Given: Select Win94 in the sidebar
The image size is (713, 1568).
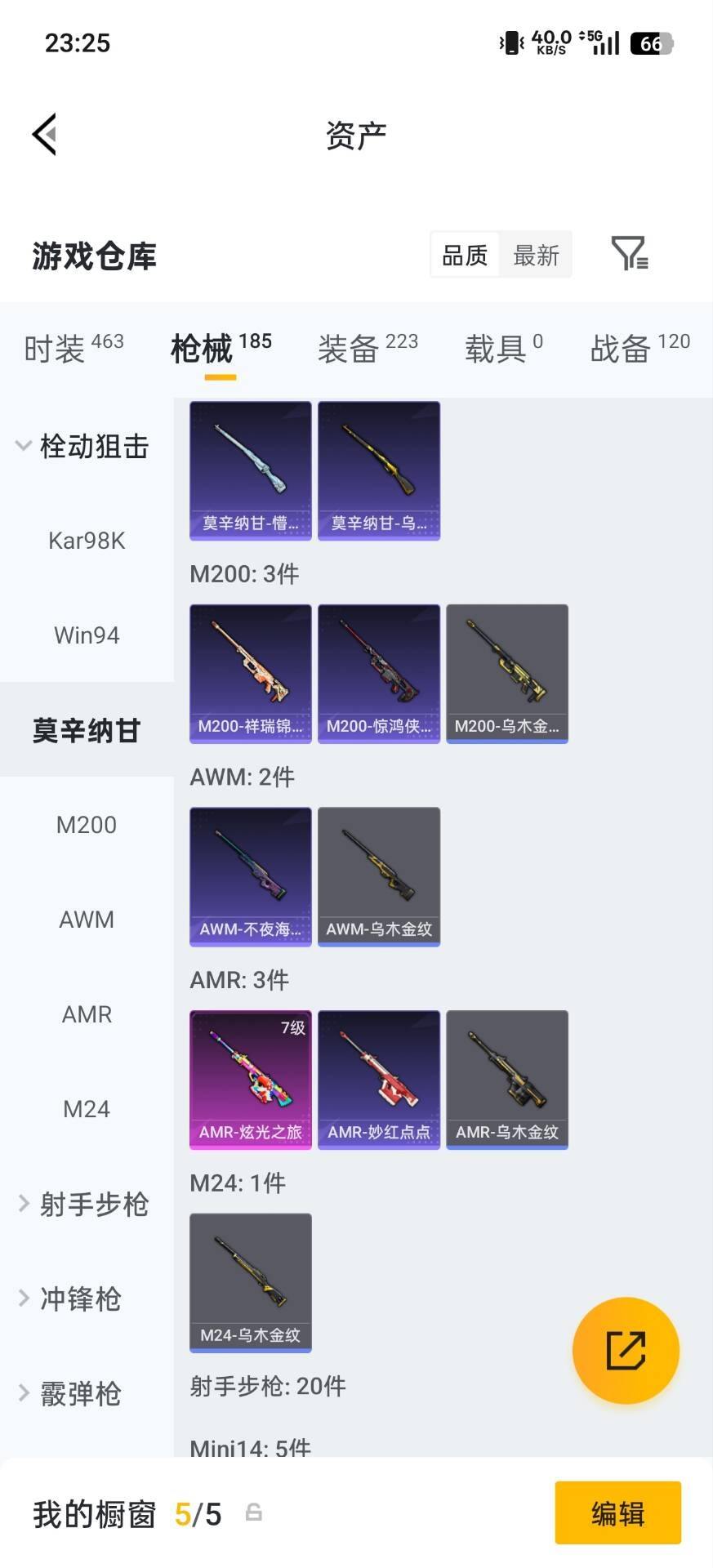Looking at the screenshot, I should click(x=87, y=635).
